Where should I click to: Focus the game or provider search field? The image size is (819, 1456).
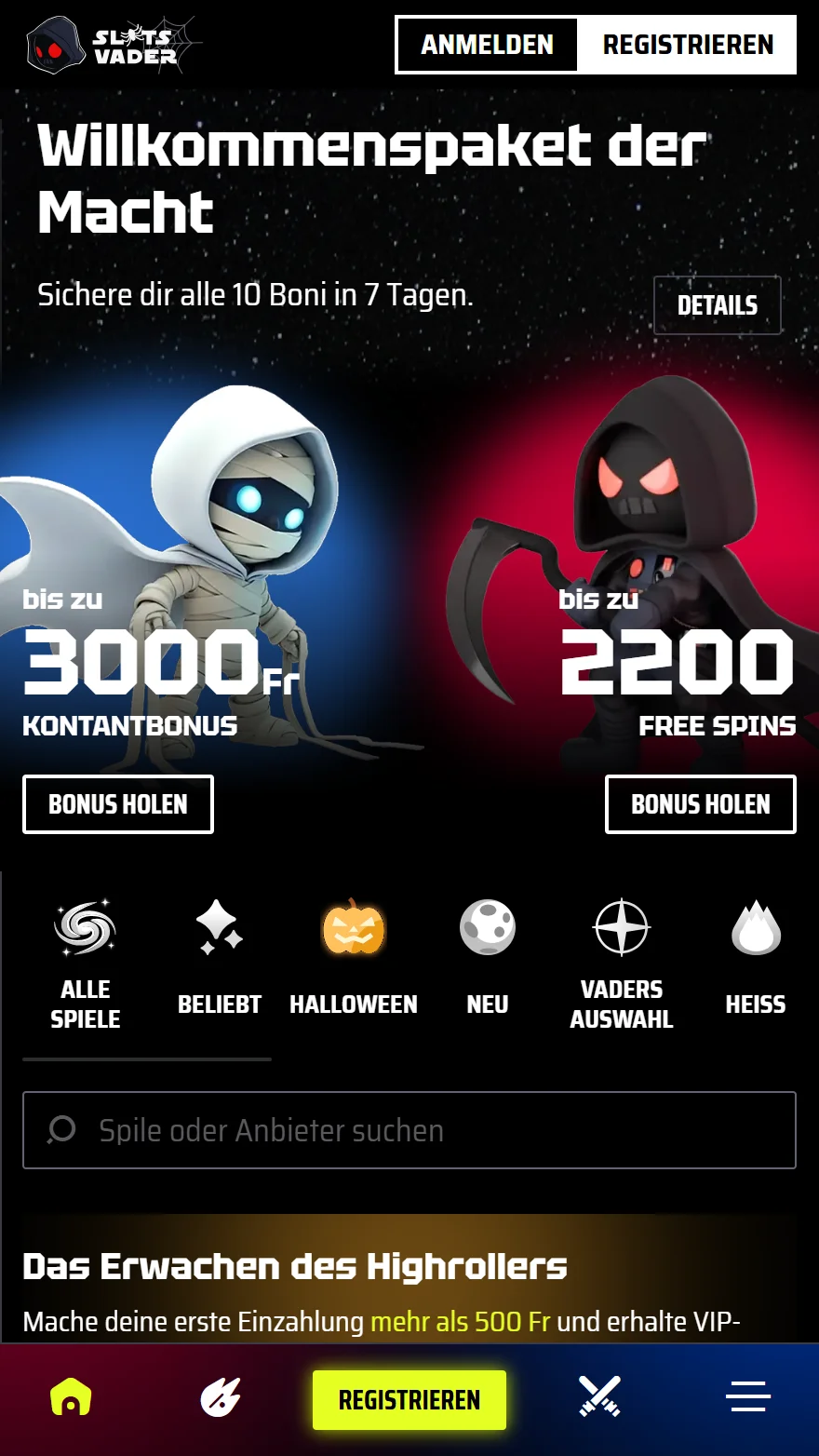[409, 1130]
